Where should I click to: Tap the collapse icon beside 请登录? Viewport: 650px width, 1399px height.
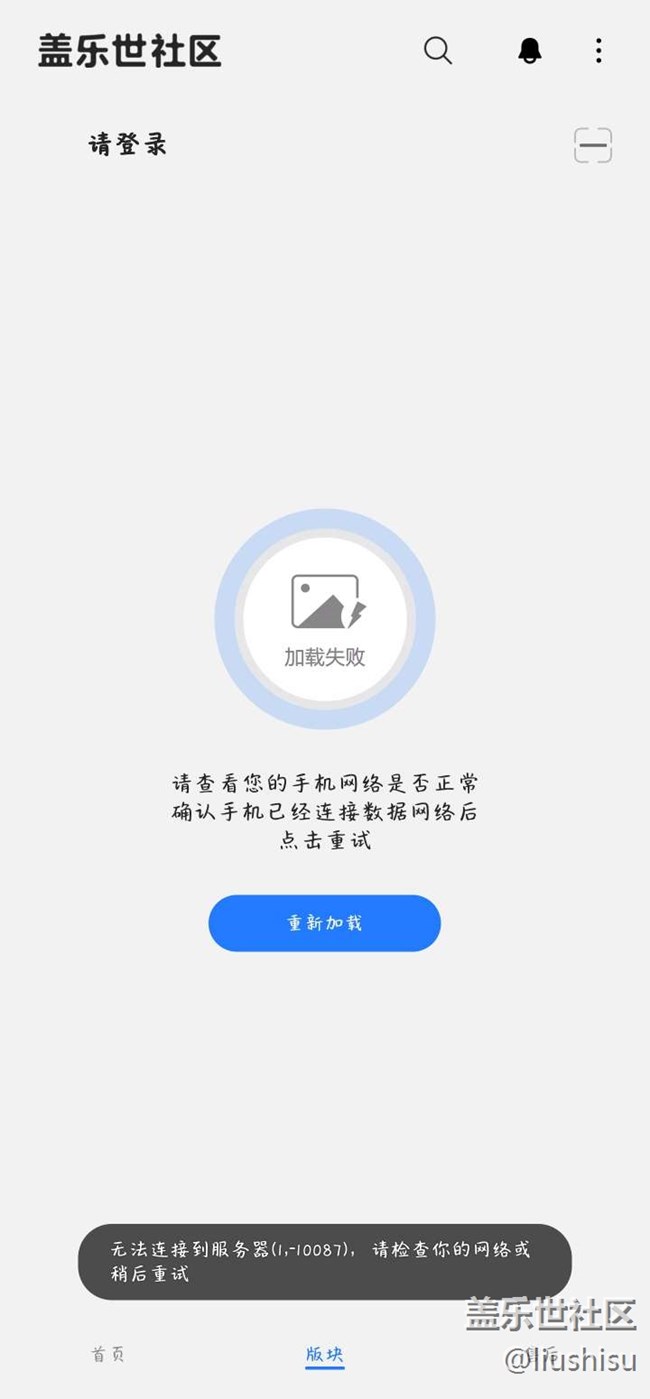pyautogui.click(x=592, y=146)
